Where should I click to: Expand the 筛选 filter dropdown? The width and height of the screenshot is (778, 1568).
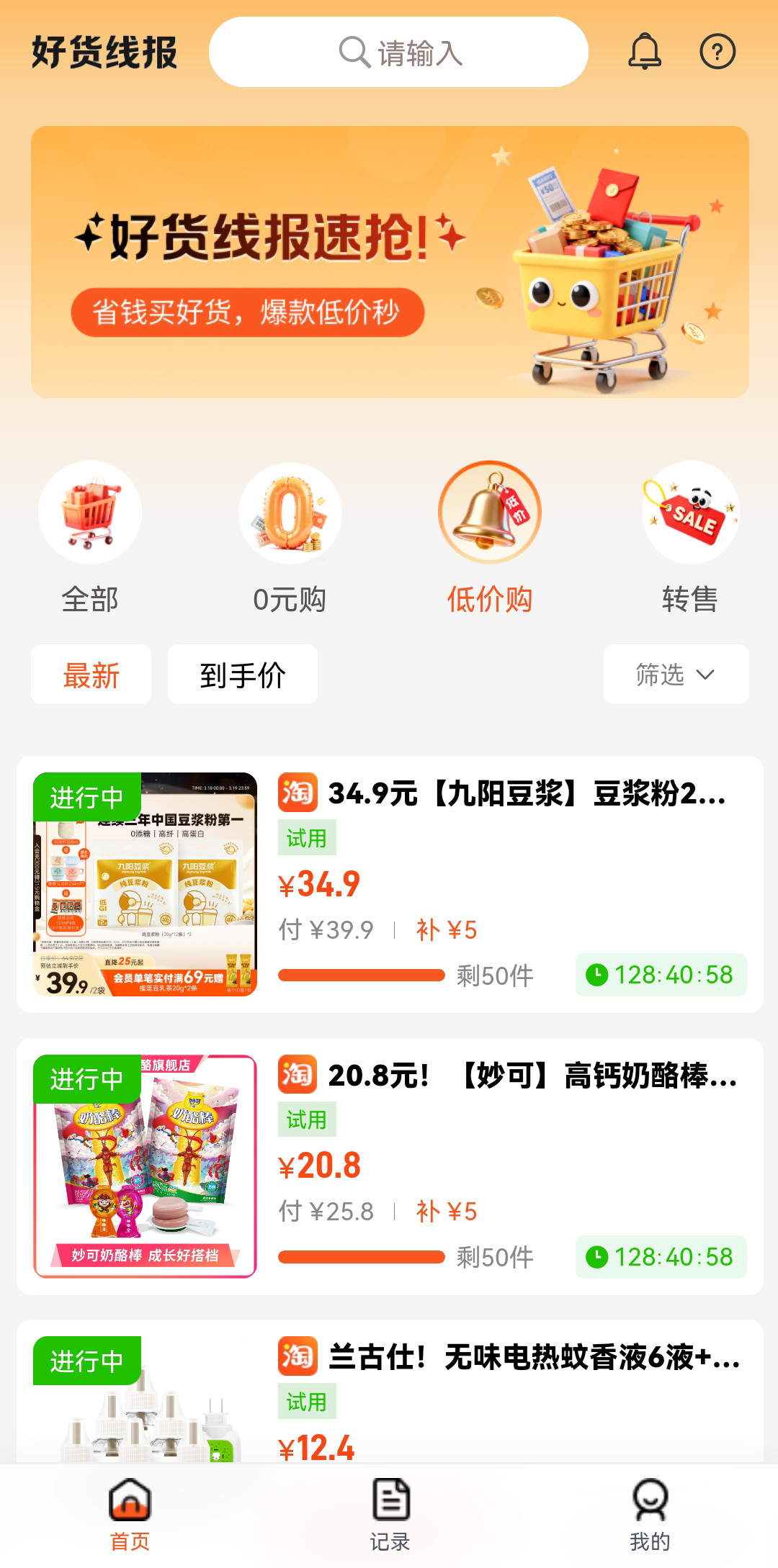click(676, 675)
